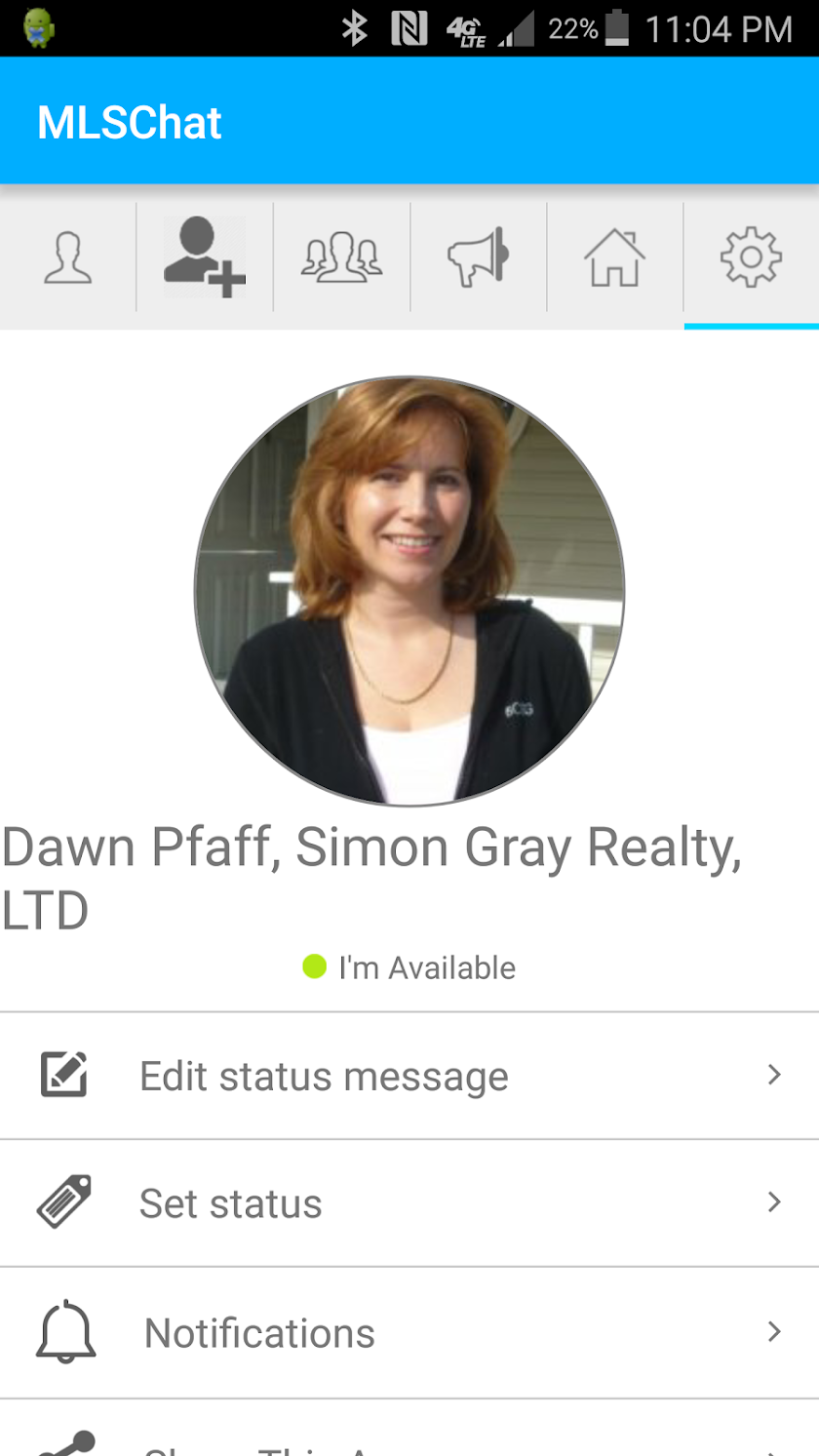This screenshot has width=819, height=1456.
Task: Switch to the home listings tab
Action: 614,258
